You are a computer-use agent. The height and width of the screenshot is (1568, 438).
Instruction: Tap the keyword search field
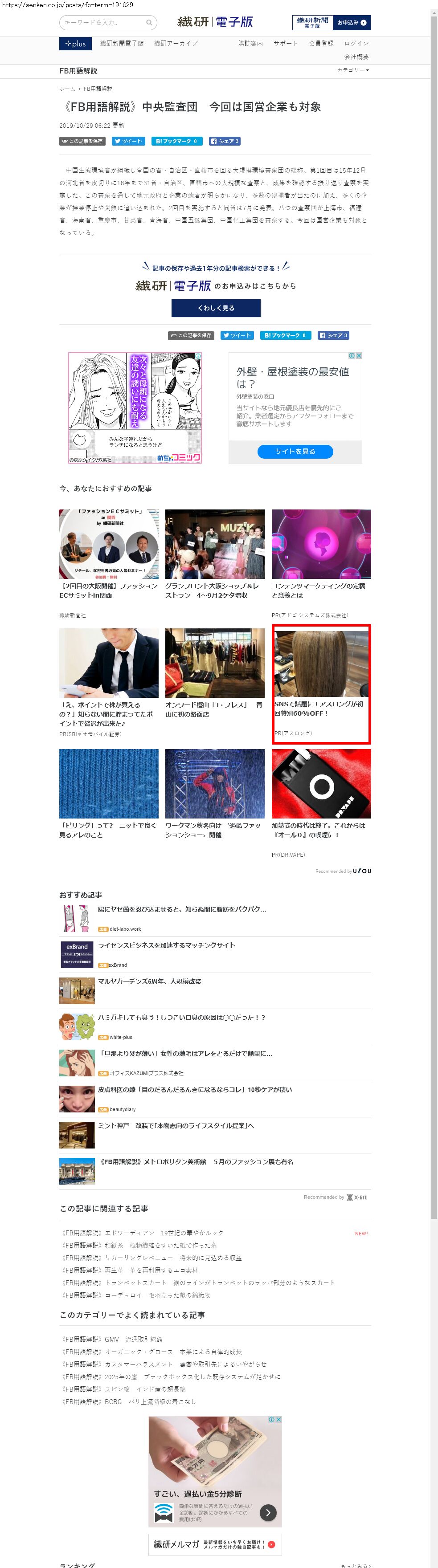click(103, 23)
